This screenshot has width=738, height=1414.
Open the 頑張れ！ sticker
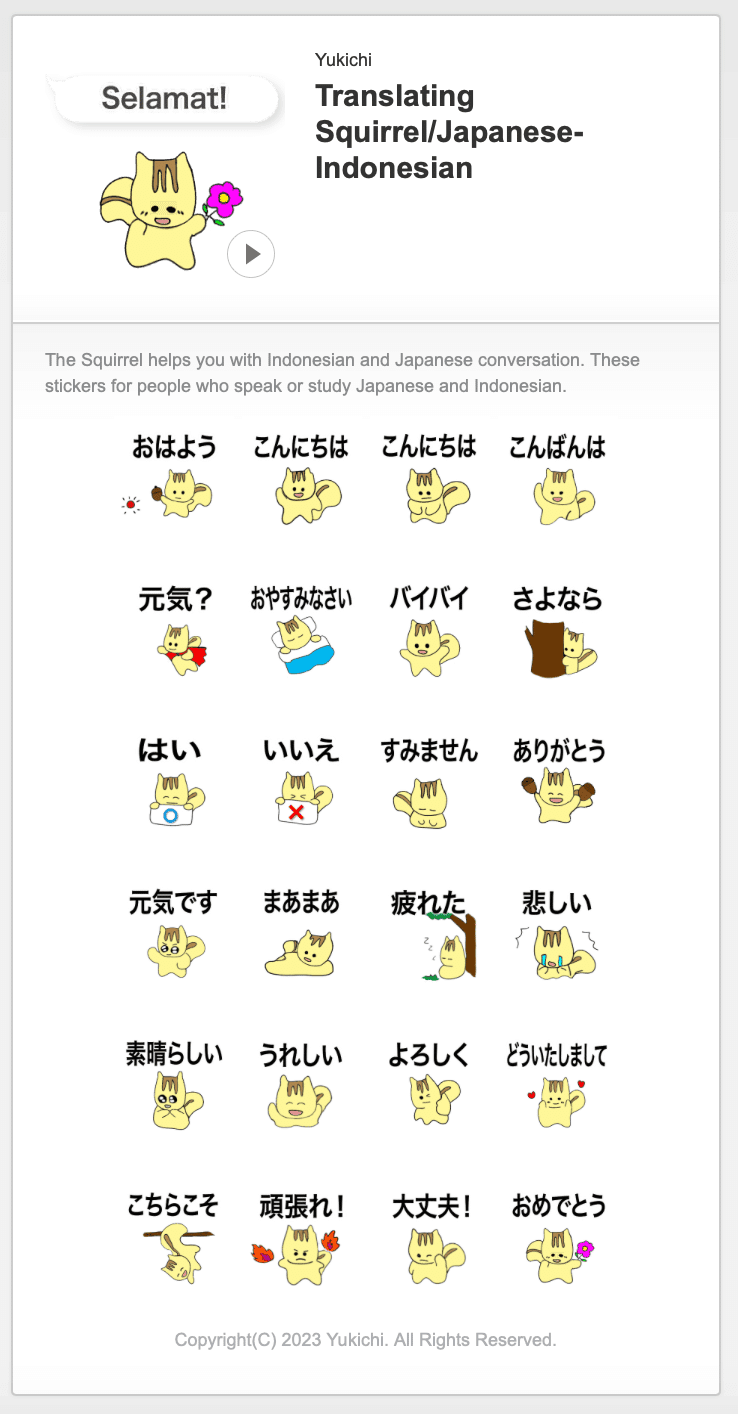coord(302,1238)
